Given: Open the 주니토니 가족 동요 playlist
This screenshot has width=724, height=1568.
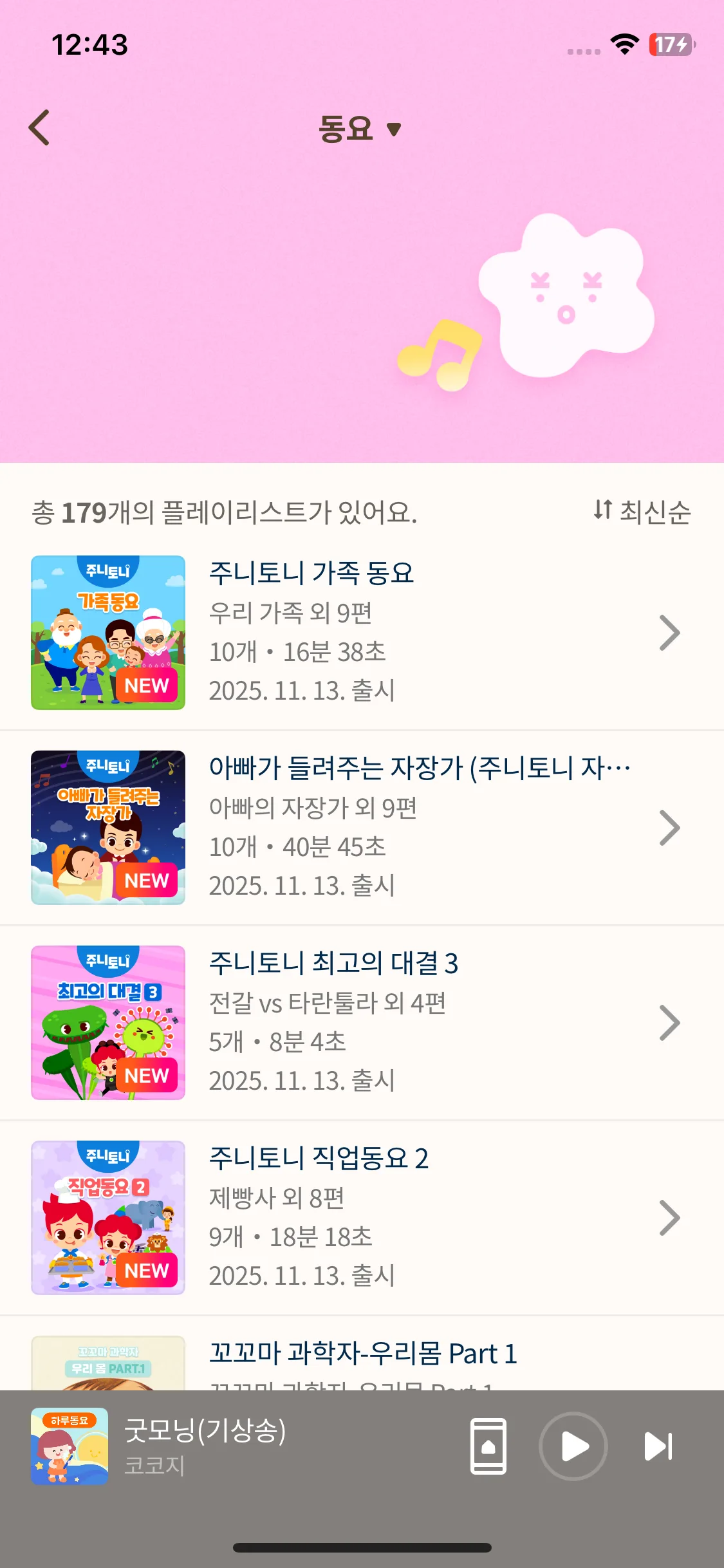Looking at the screenshot, I should coord(360,633).
